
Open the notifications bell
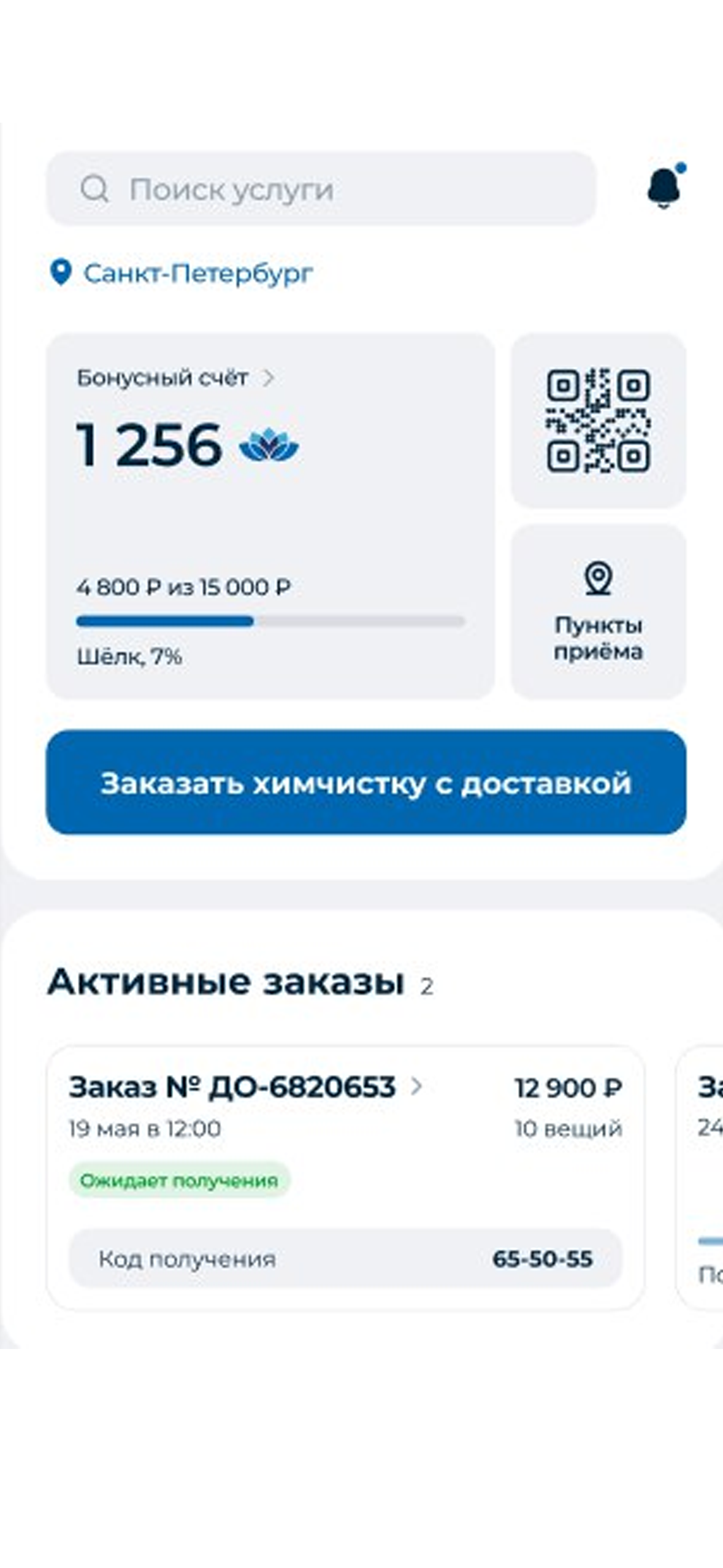(664, 187)
